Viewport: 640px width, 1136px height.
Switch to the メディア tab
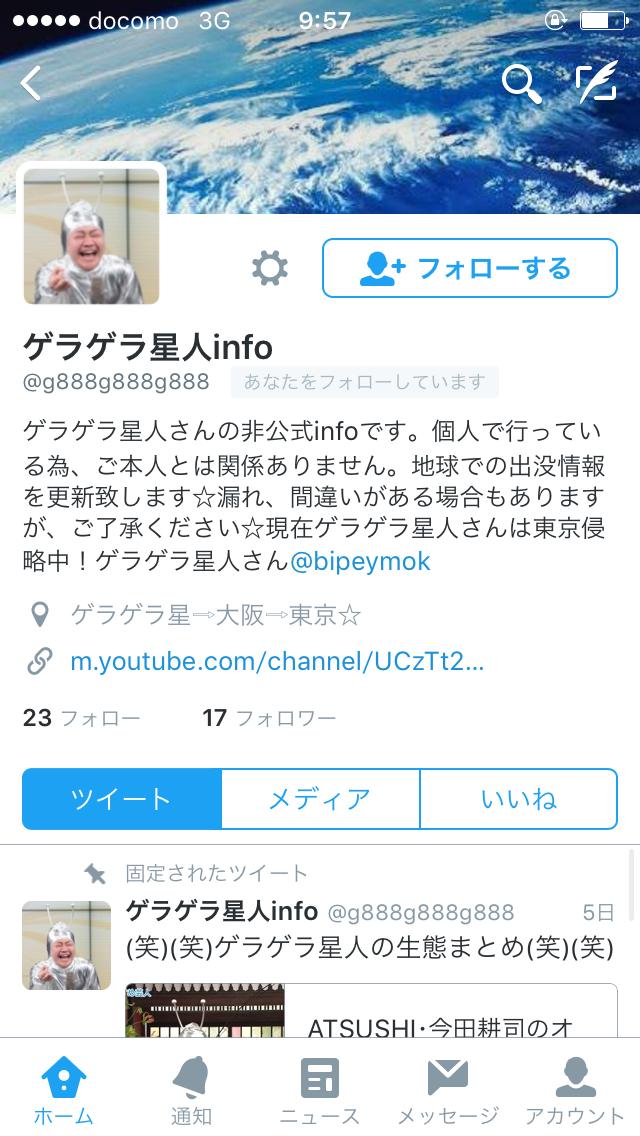click(320, 799)
